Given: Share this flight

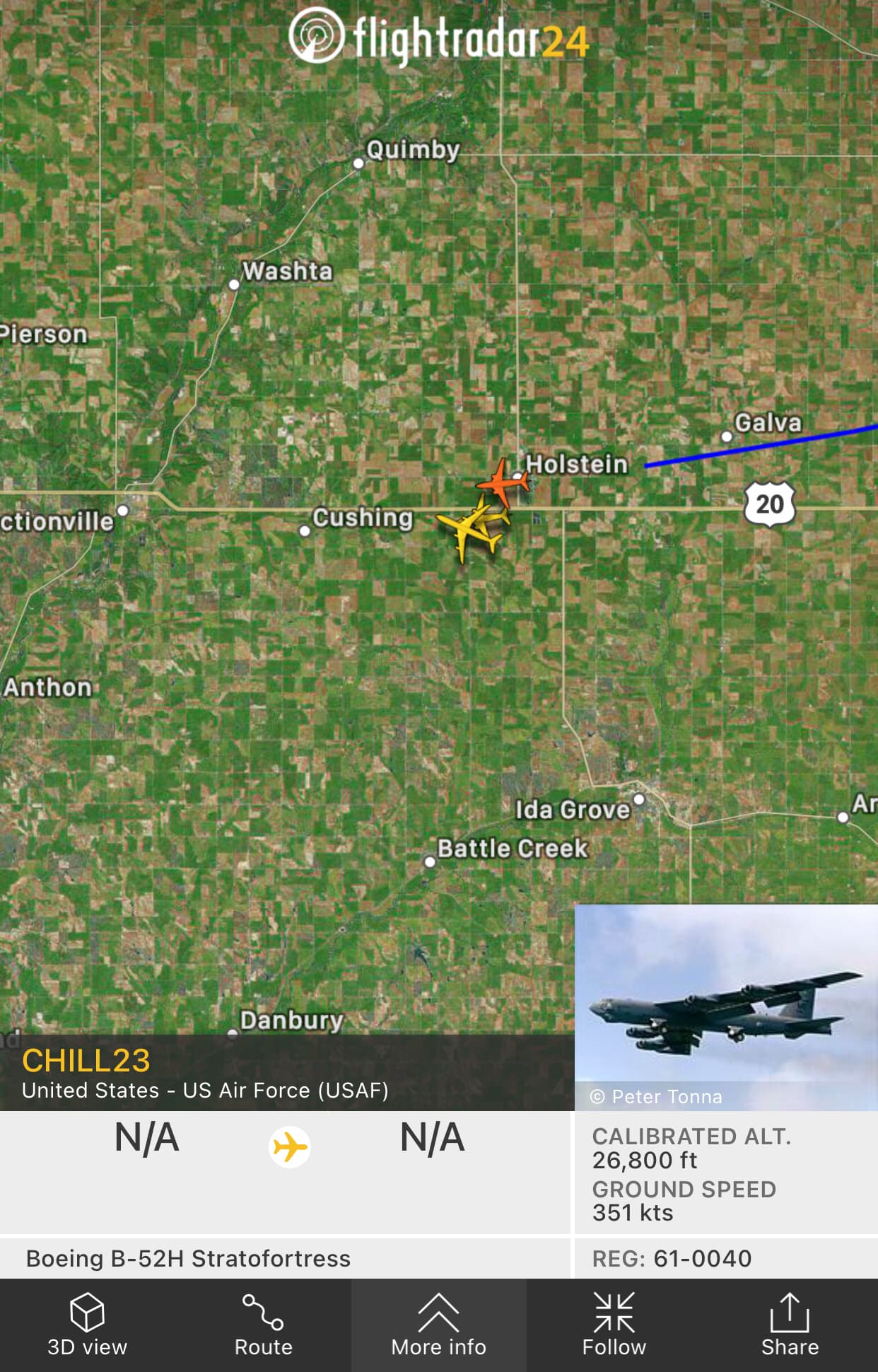Looking at the screenshot, I should tap(789, 1325).
